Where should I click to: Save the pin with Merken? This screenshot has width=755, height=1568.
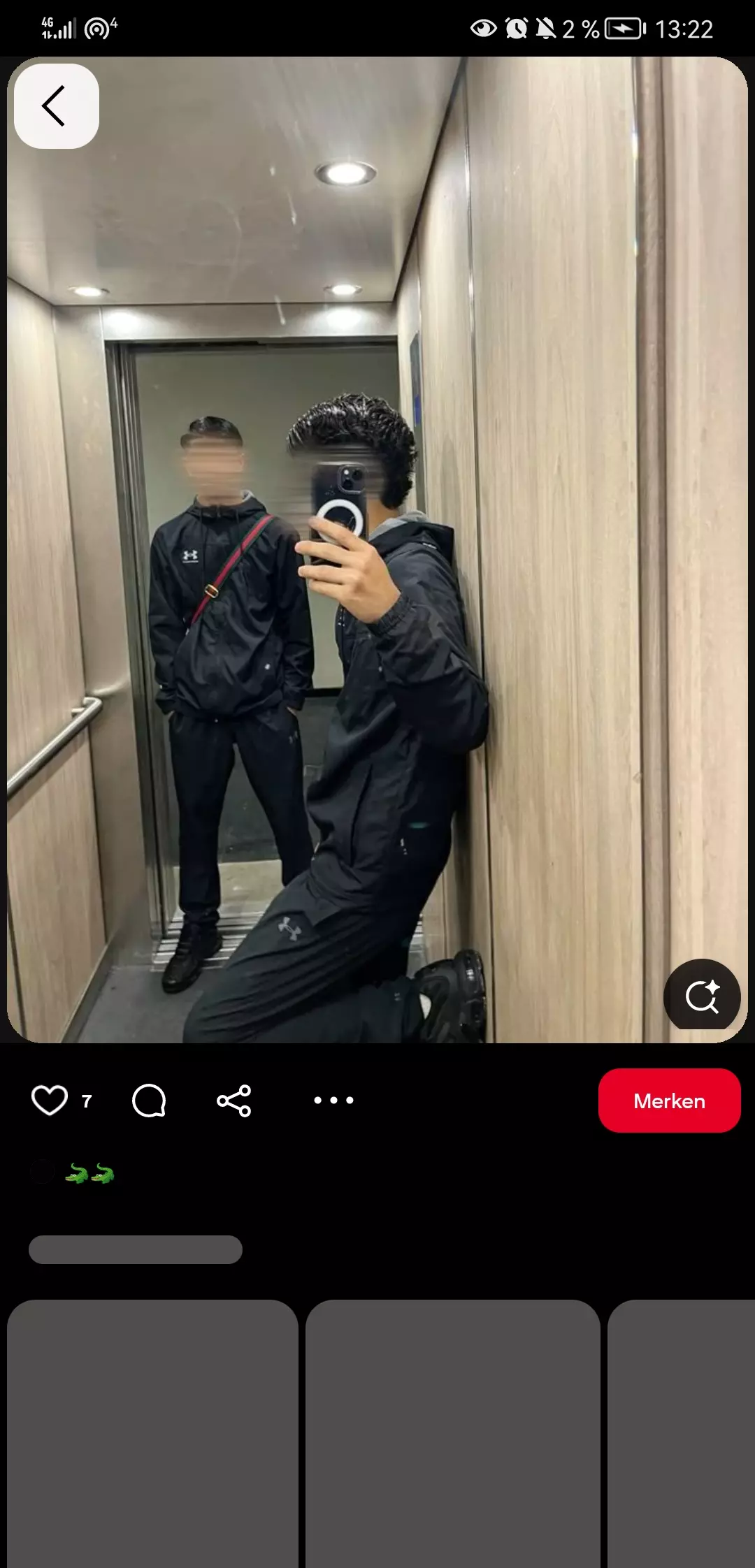(669, 1101)
